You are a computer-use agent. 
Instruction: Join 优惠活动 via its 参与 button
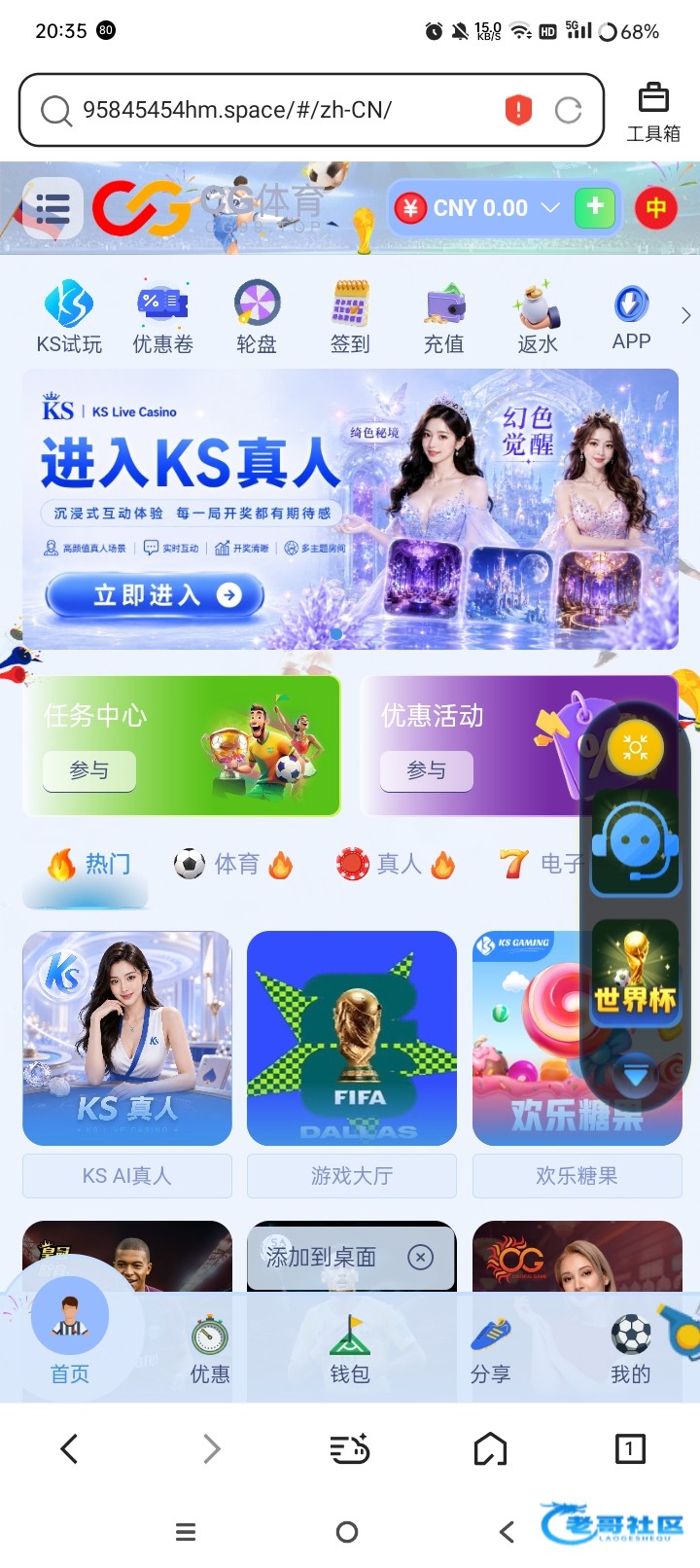click(x=426, y=771)
